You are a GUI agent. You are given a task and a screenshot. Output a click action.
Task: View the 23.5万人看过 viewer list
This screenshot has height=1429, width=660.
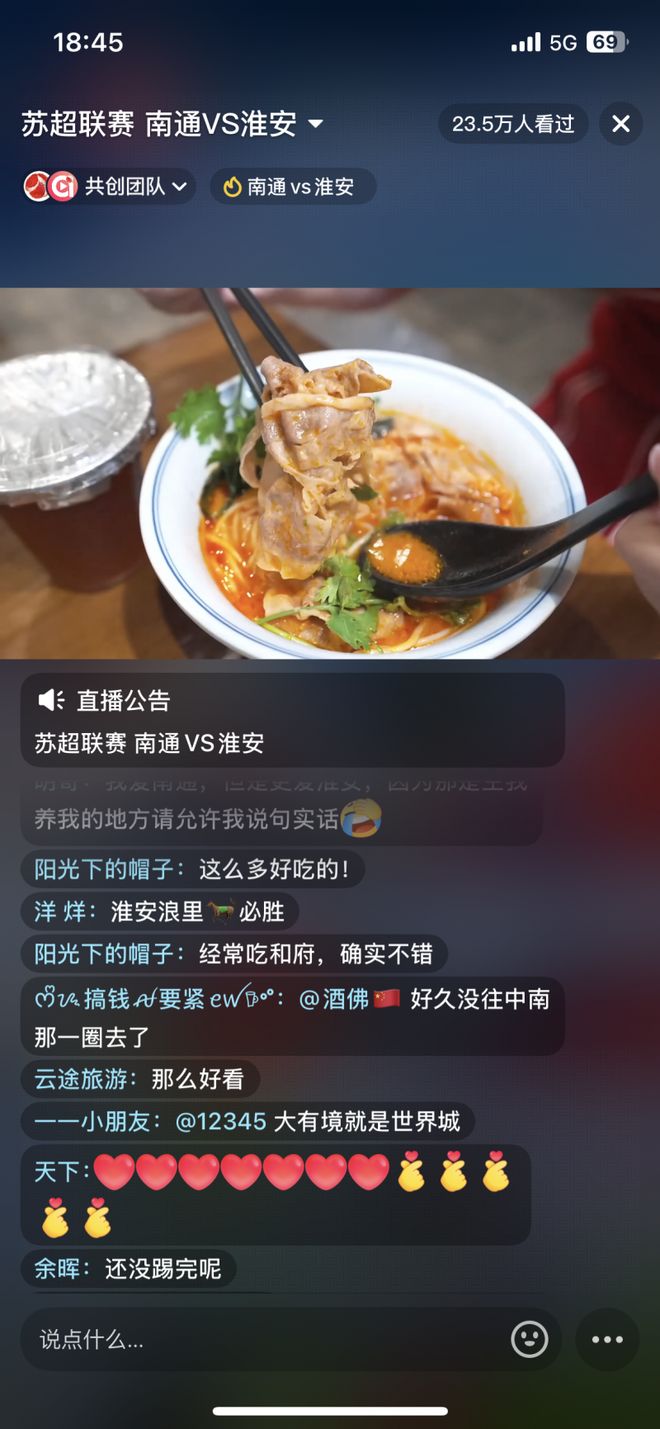(x=513, y=124)
